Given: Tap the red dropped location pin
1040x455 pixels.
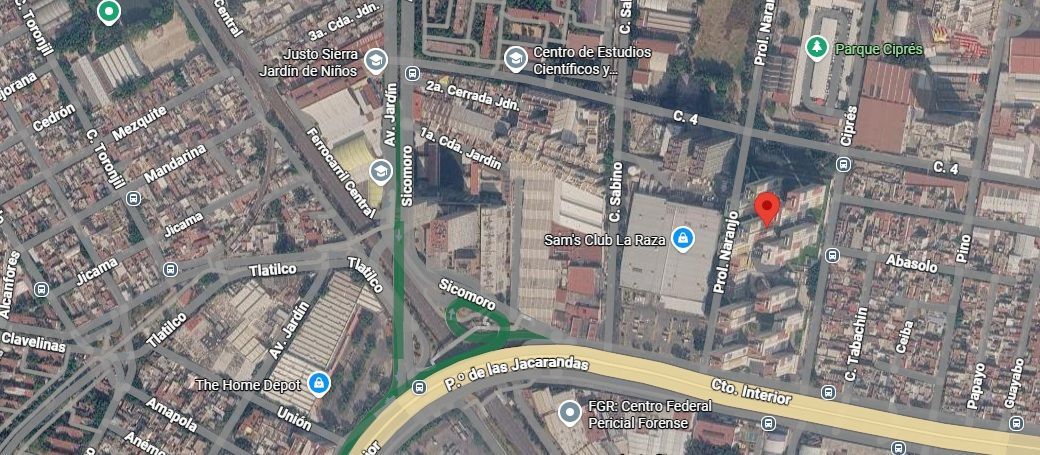Looking at the screenshot, I should (x=767, y=210).
